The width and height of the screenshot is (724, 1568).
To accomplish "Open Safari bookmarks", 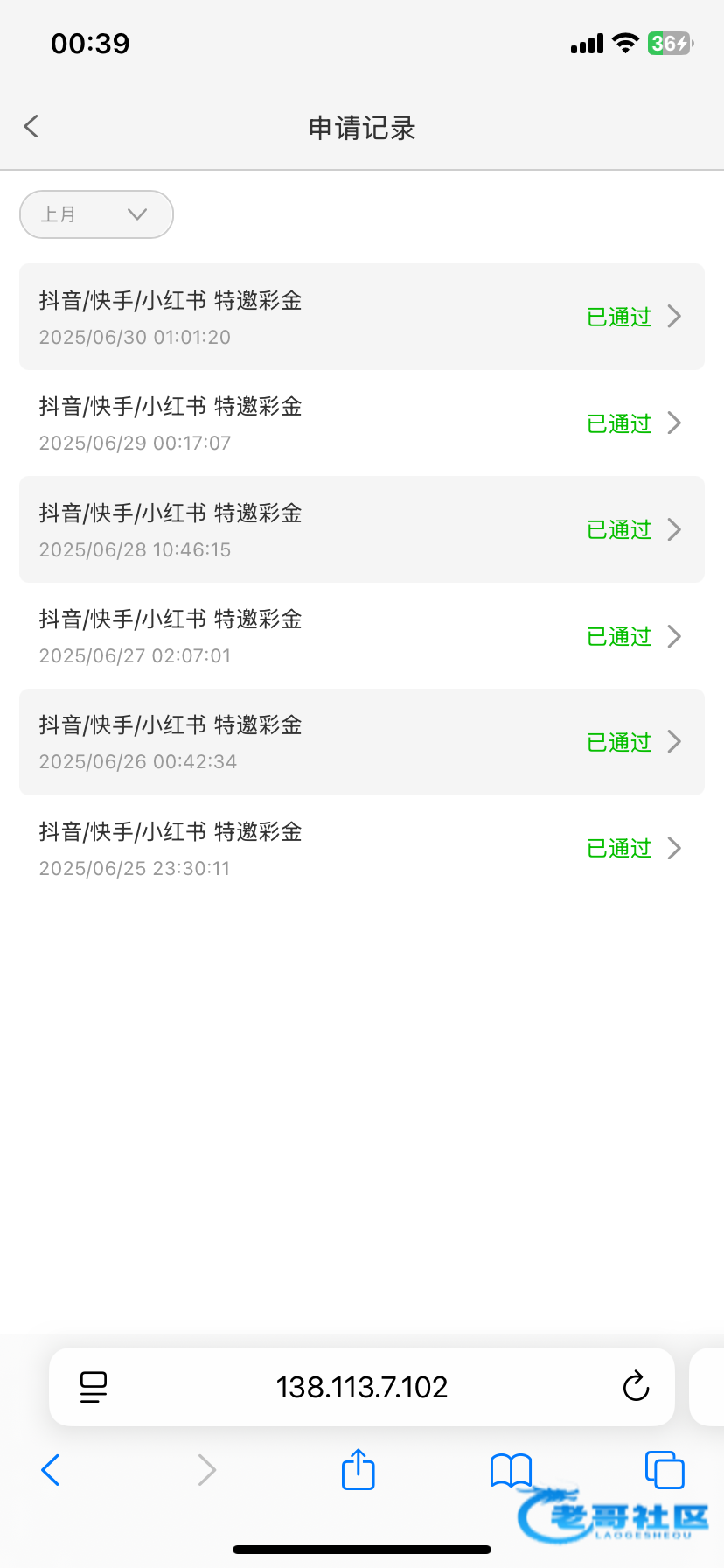I will (511, 1470).
